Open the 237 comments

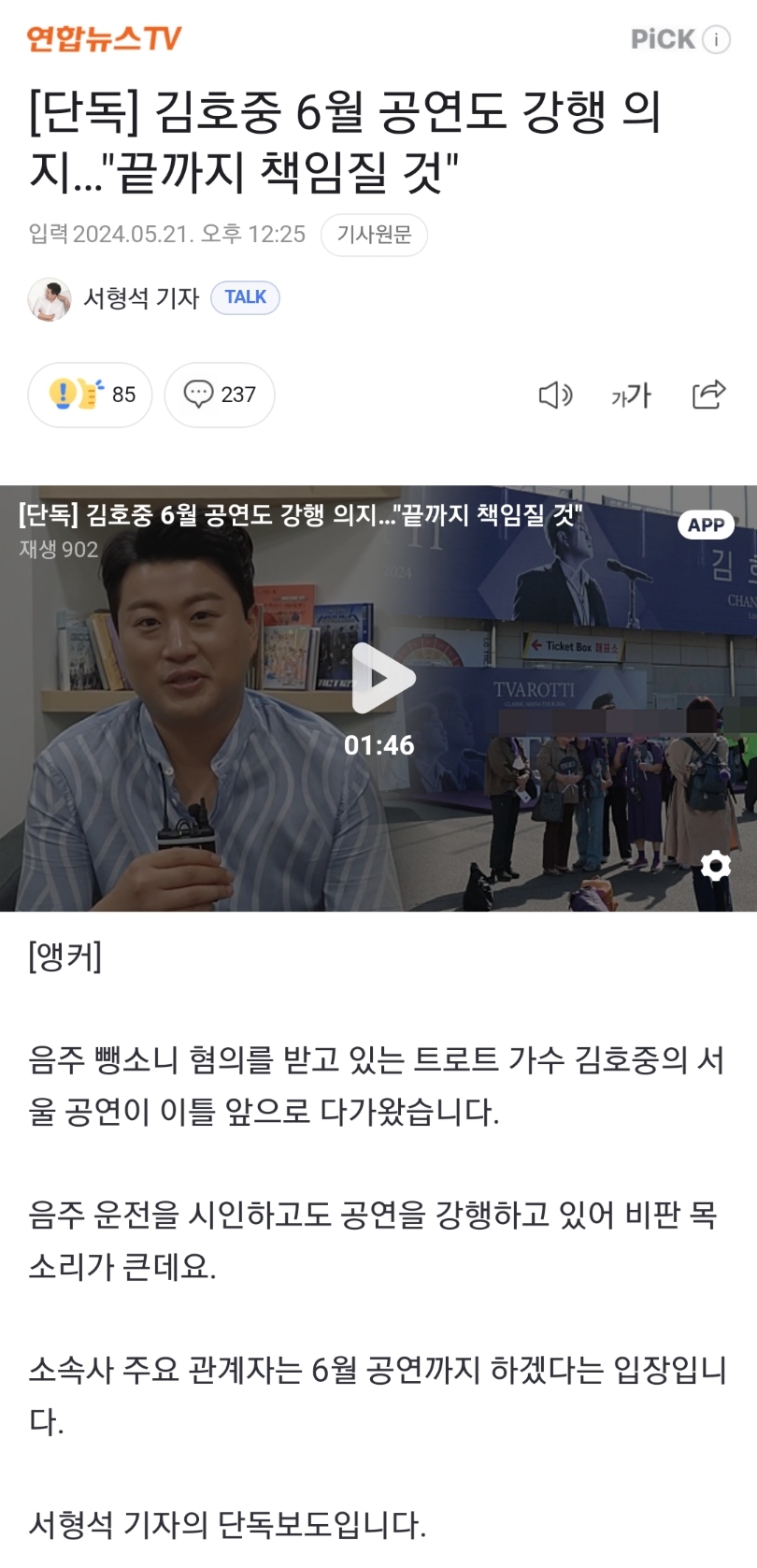[x=220, y=395]
